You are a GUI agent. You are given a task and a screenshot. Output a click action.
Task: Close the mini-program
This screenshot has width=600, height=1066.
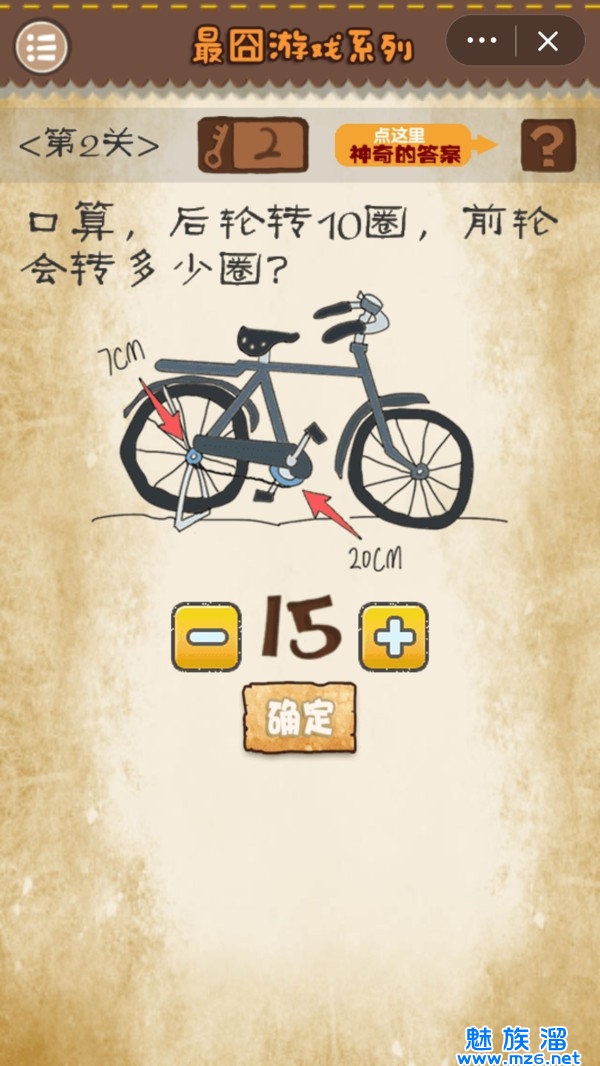pos(548,41)
